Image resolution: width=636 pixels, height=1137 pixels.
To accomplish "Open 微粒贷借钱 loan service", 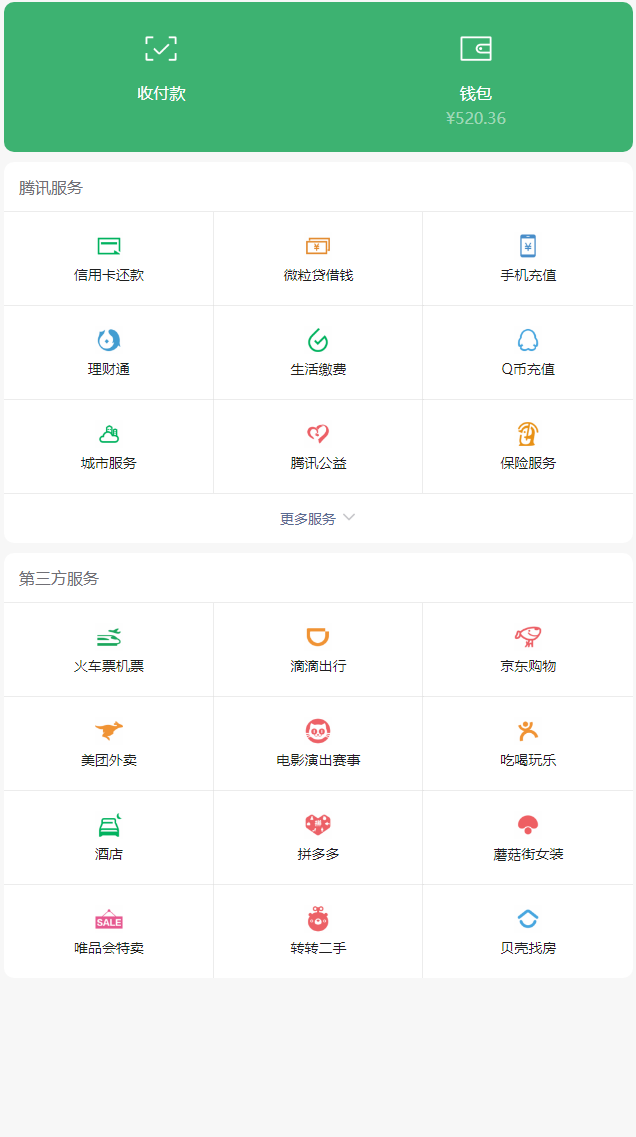I will coord(318,259).
